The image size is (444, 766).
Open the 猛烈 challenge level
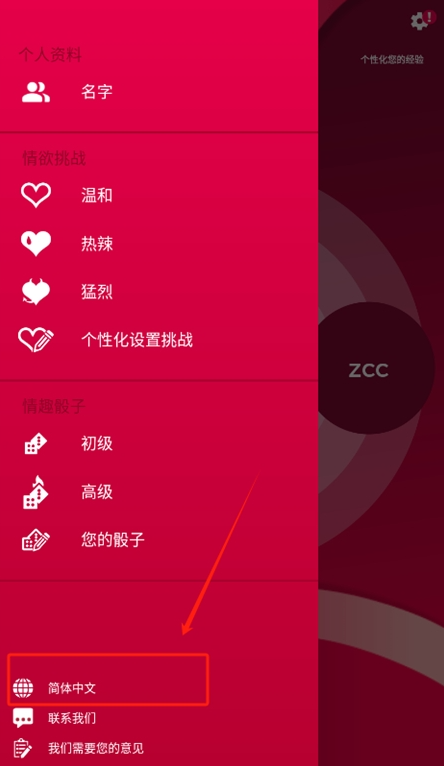point(159,292)
